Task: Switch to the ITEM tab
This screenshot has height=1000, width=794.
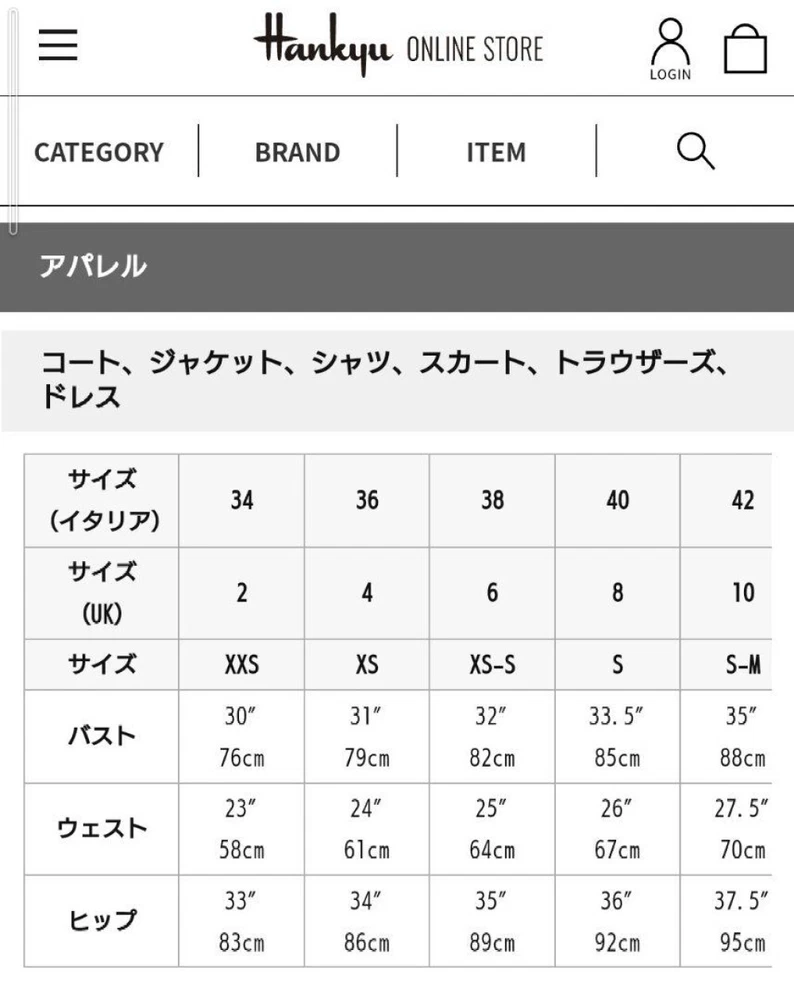Action: click(495, 152)
